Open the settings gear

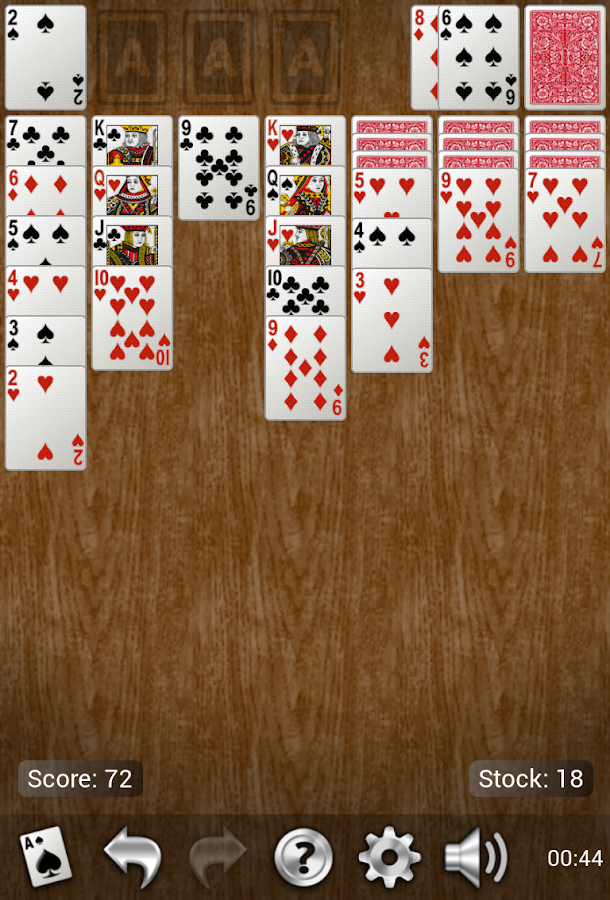[389, 856]
